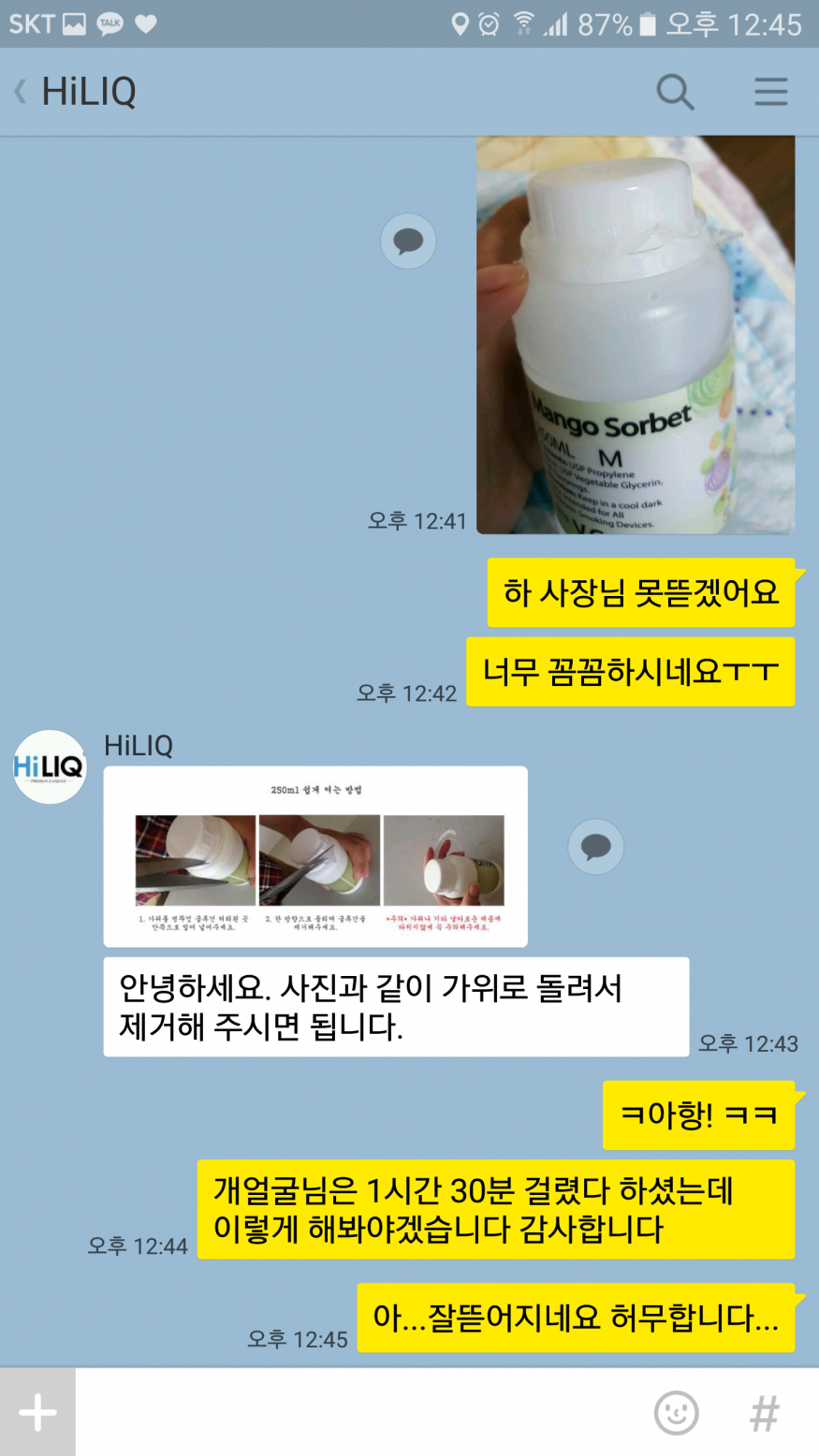The image size is (819, 1456).
Task: Focus the message input field
Action: tap(356, 1412)
